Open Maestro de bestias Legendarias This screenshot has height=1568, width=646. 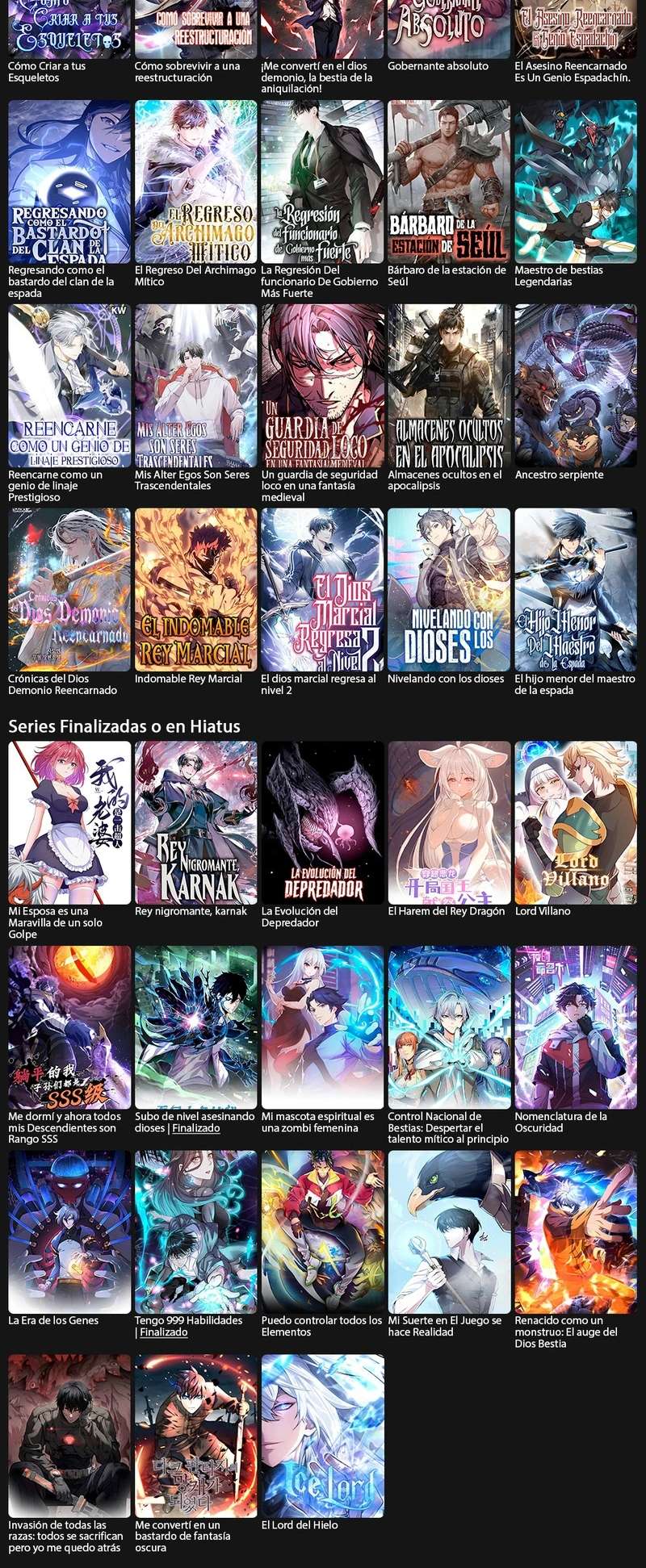pos(576,182)
